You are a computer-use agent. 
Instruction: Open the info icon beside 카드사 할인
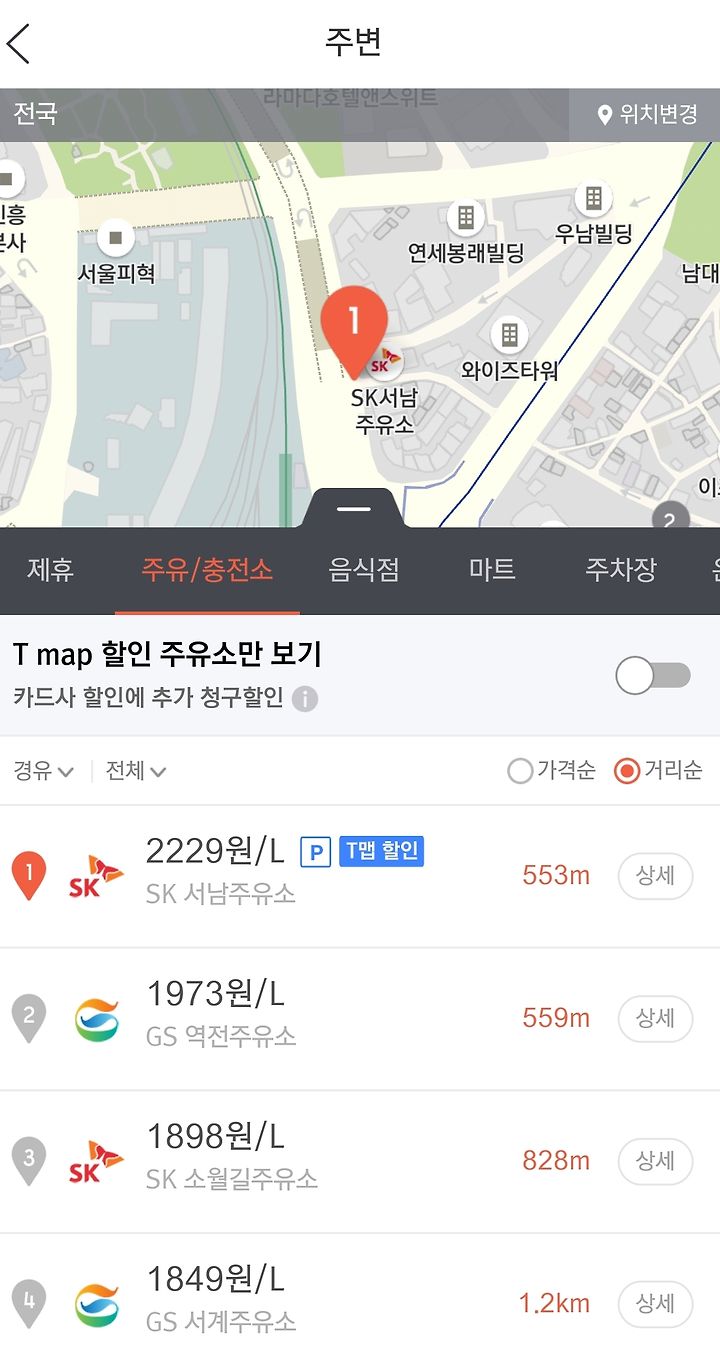305,698
